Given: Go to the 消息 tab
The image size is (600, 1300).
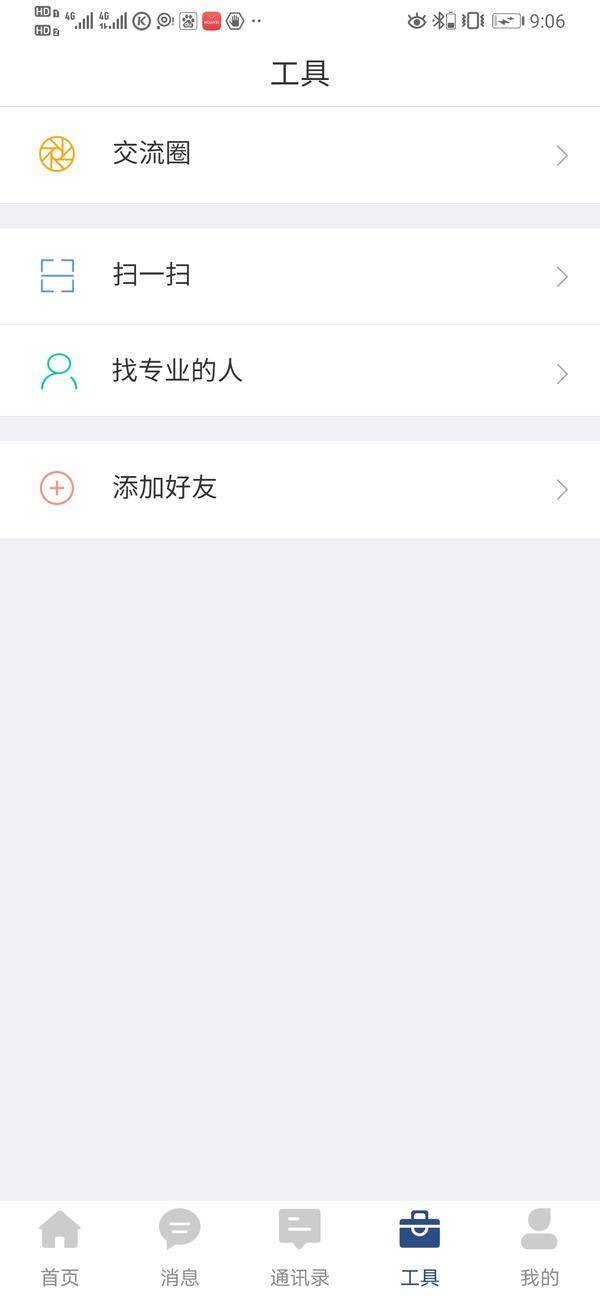Looking at the screenshot, I should coord(180,1247).
